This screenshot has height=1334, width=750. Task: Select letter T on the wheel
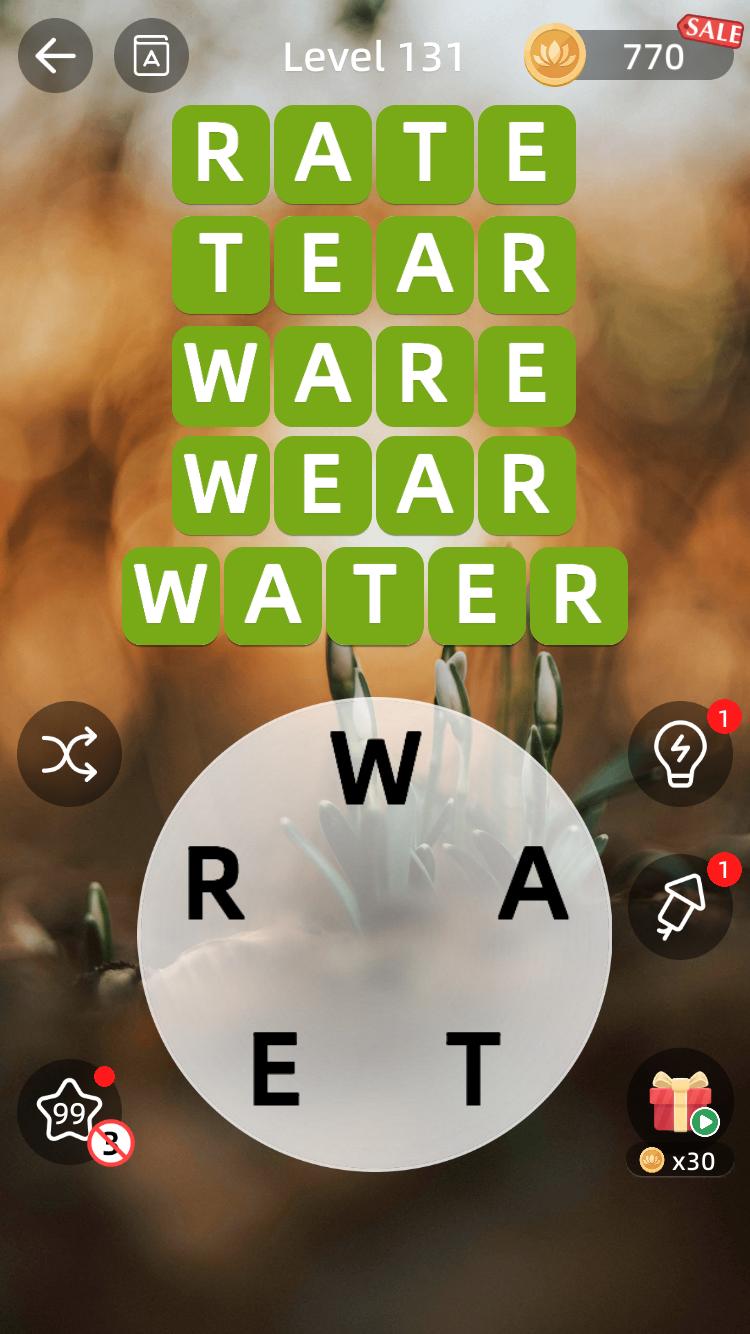[x=472, y=1068]
